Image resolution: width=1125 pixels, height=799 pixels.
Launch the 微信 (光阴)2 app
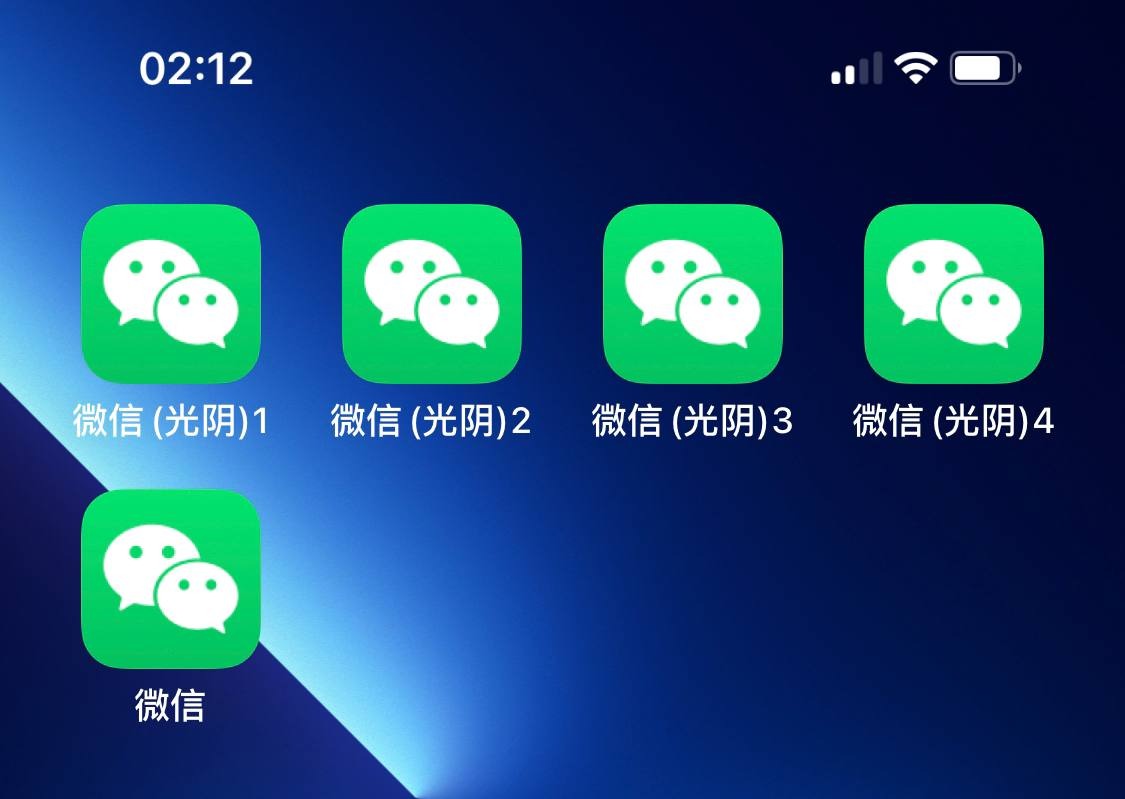tap(432, 294)
